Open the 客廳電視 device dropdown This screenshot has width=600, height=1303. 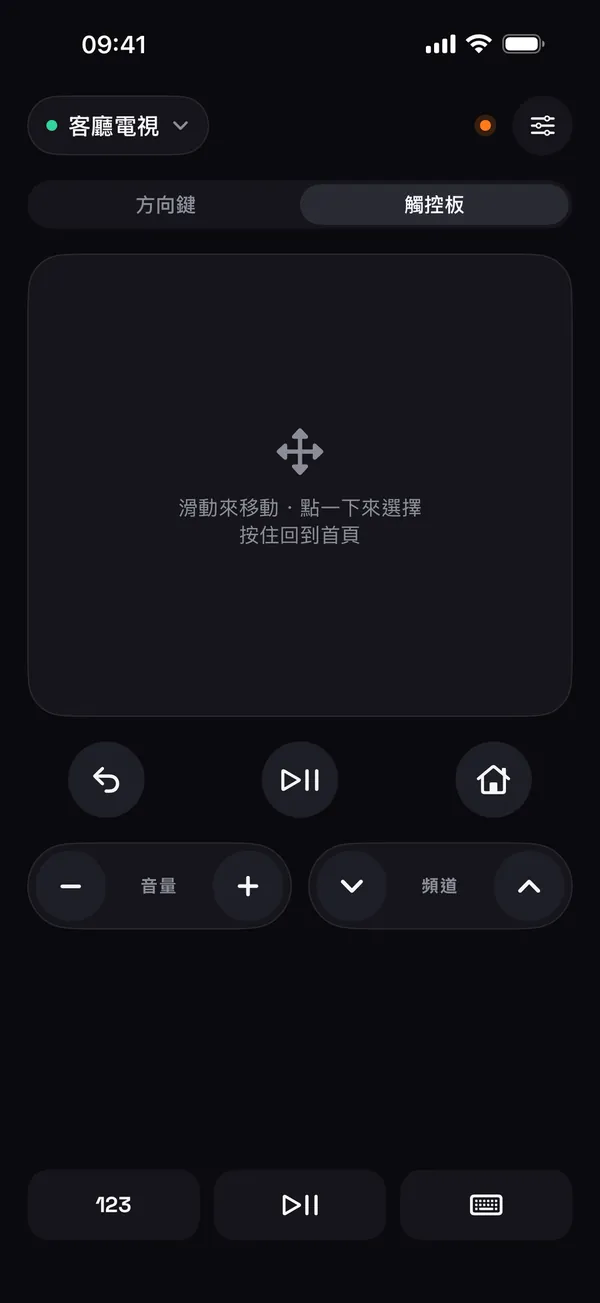point(118,126)
